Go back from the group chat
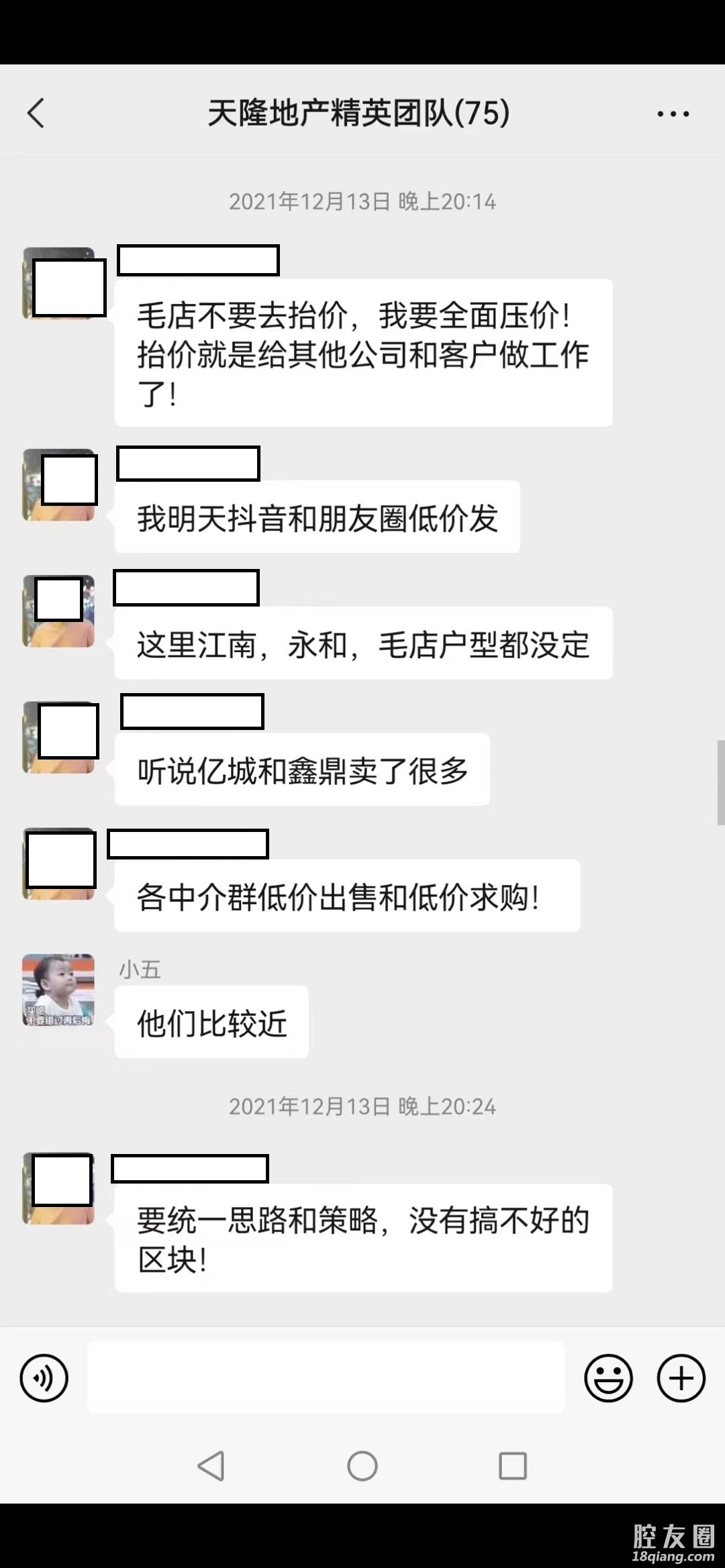 [36, 113]
